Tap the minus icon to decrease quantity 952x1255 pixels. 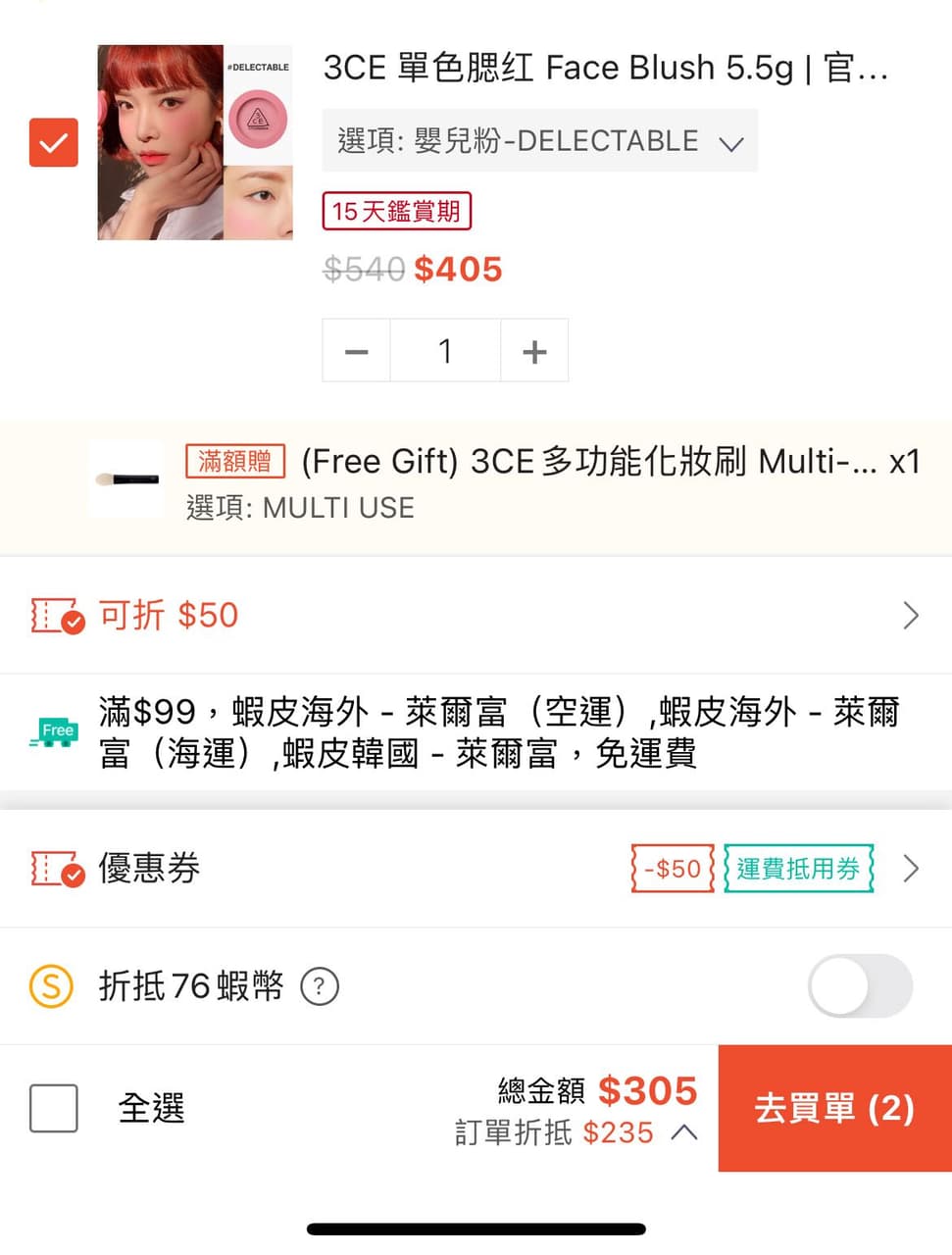click(x=356, y=349)
